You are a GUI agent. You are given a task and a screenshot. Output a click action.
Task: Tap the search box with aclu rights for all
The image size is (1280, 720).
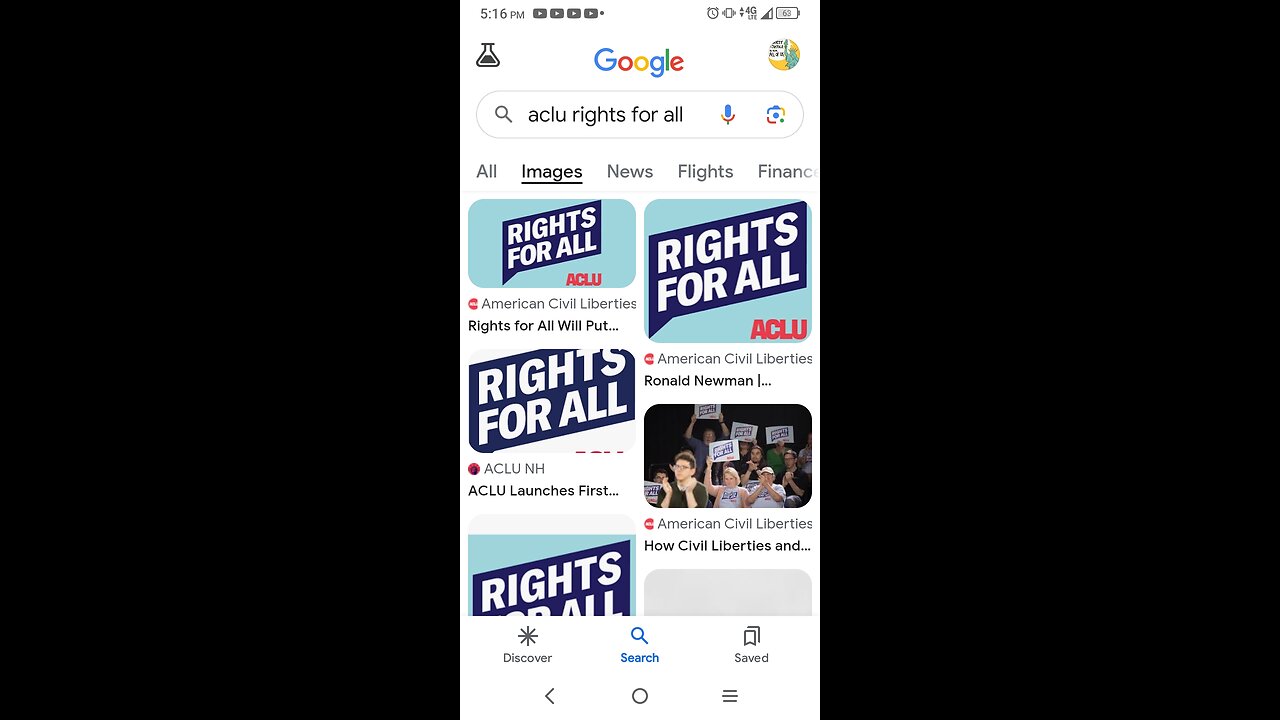pos(605,115)
